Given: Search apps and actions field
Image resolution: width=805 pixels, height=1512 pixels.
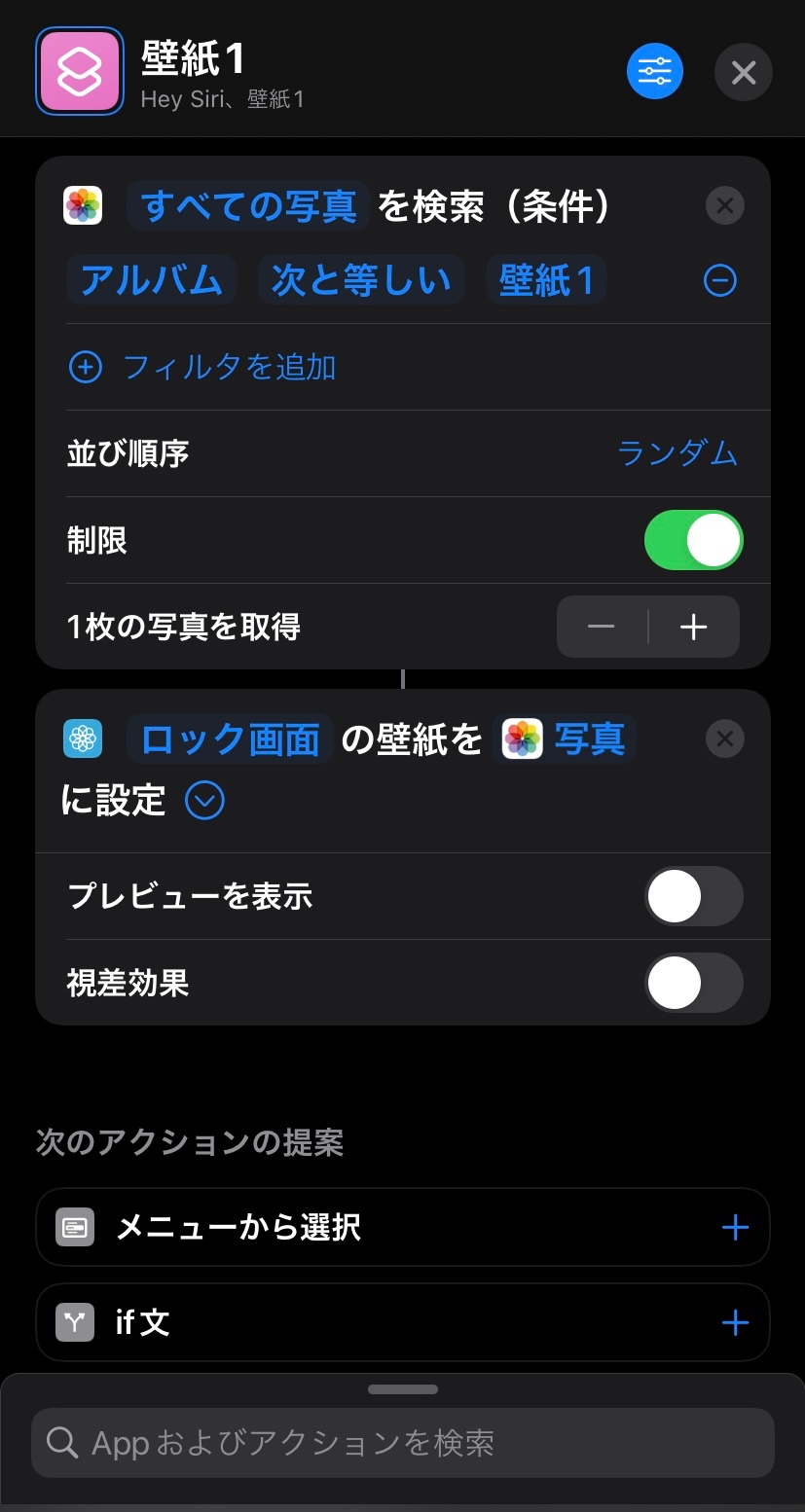Looking at the screenshot, I should pyautogui.click(x=403, y=1443).
